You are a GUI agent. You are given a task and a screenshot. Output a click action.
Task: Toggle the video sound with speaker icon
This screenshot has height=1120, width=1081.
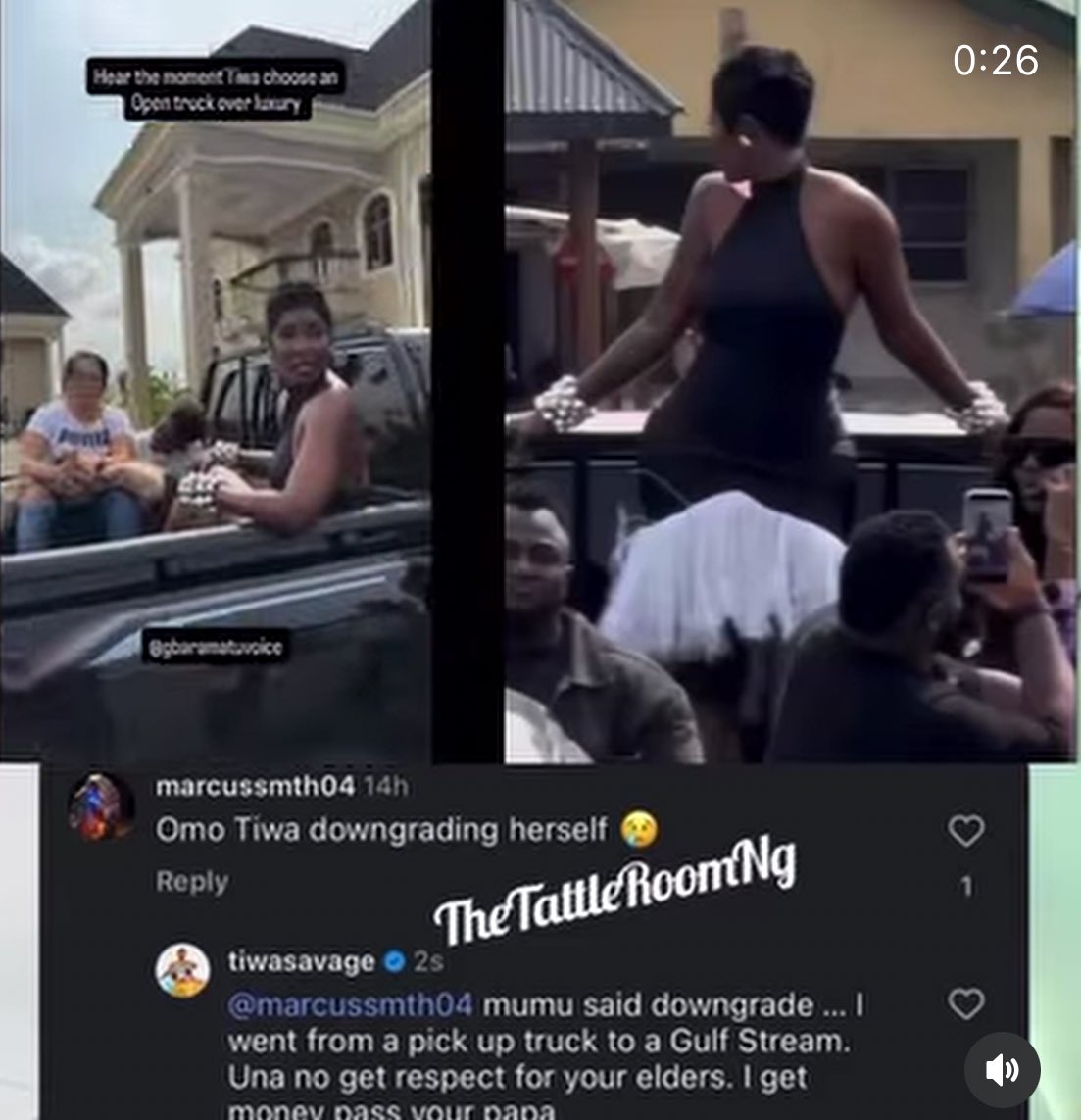pos(1002,1070)
